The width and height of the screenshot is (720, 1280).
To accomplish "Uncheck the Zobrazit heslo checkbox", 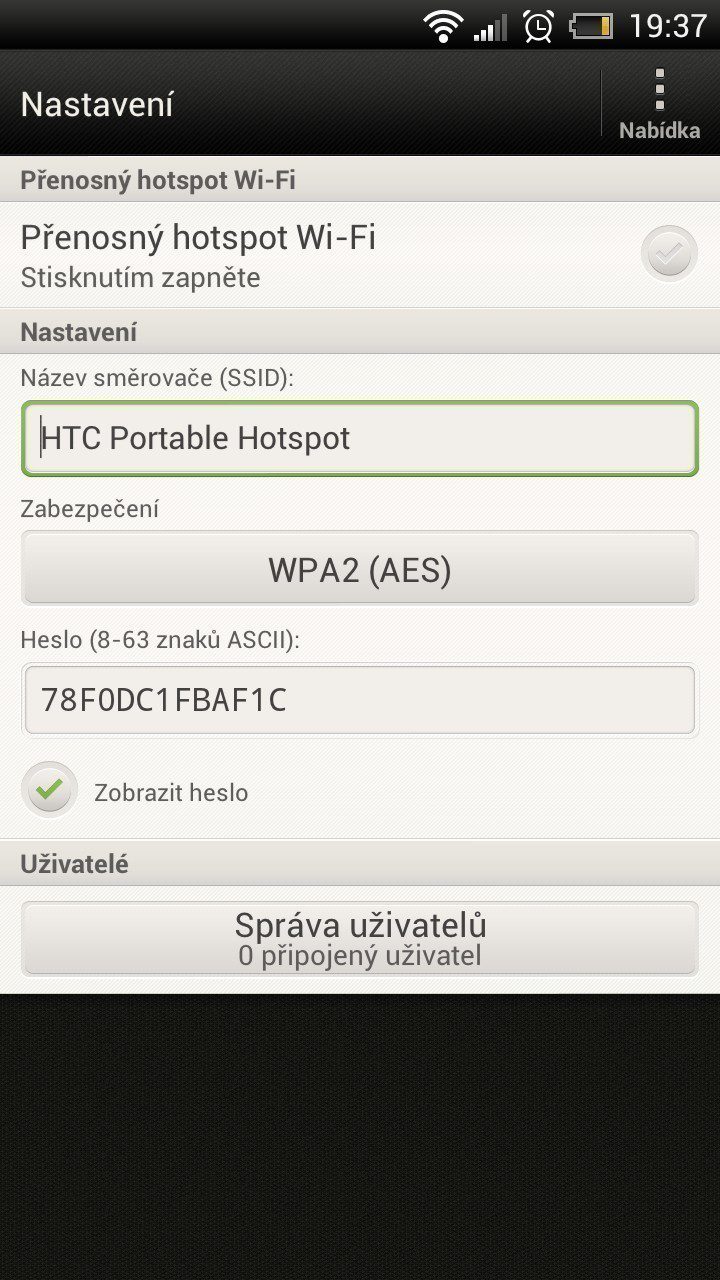I will click(x=49, y=790).
